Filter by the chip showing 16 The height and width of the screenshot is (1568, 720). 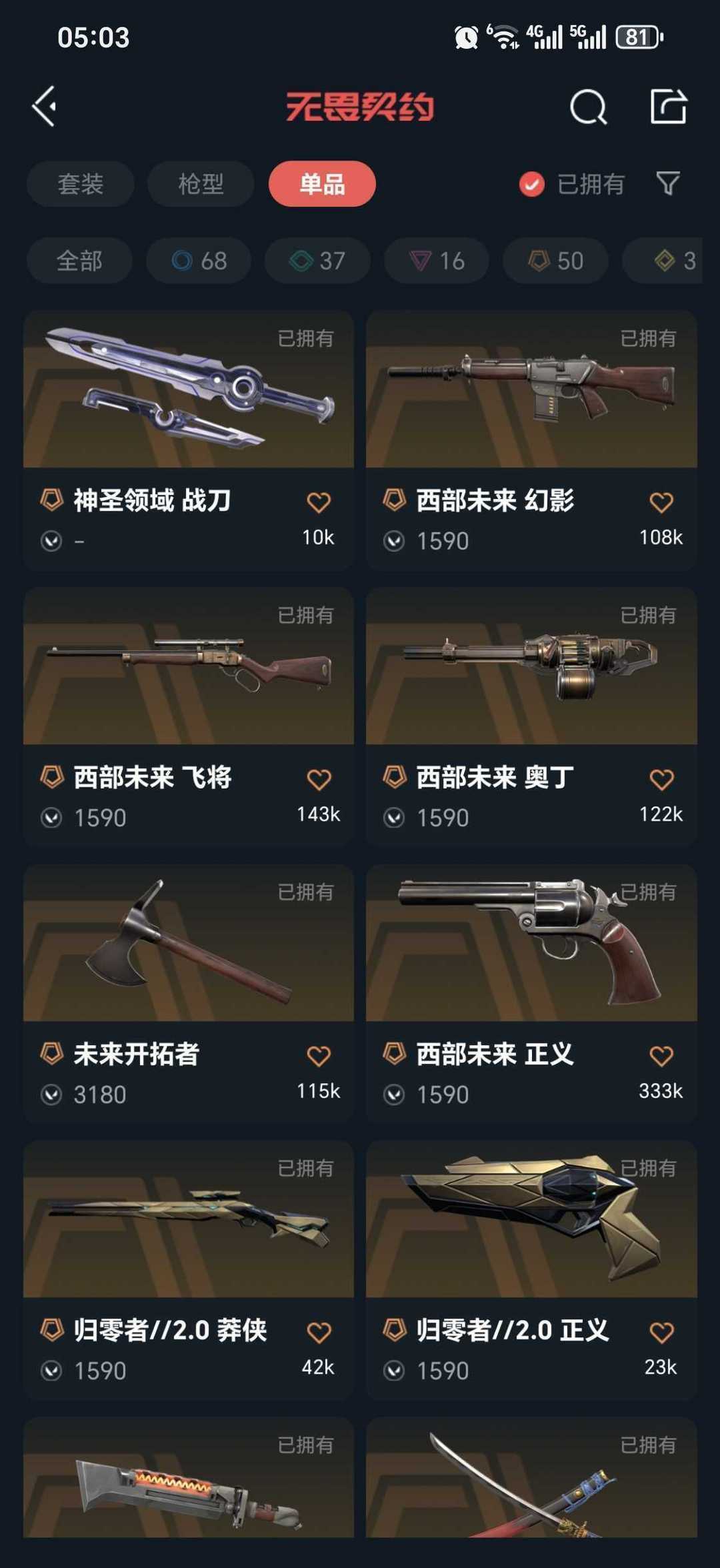[x=437, y=261]
